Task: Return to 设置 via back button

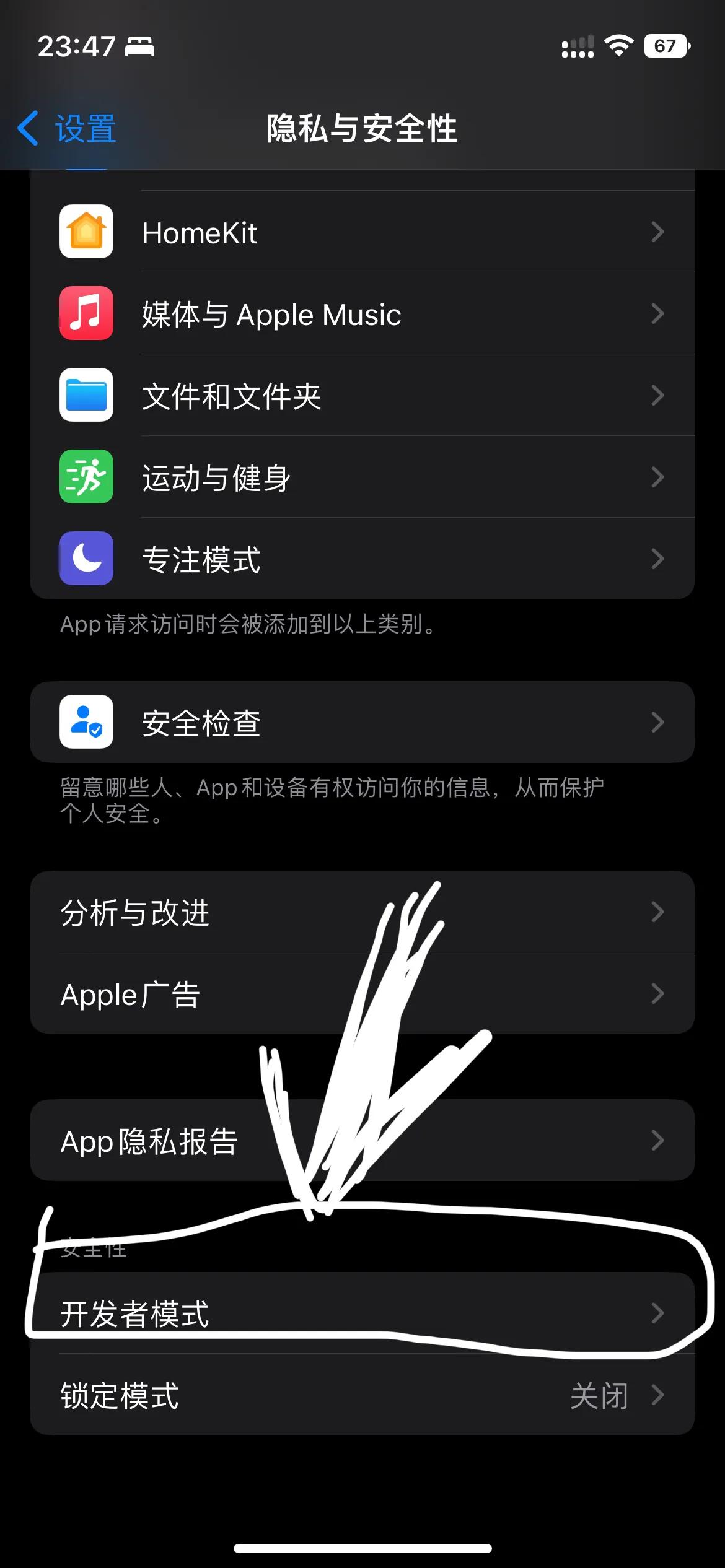Action: coord(68,129)
